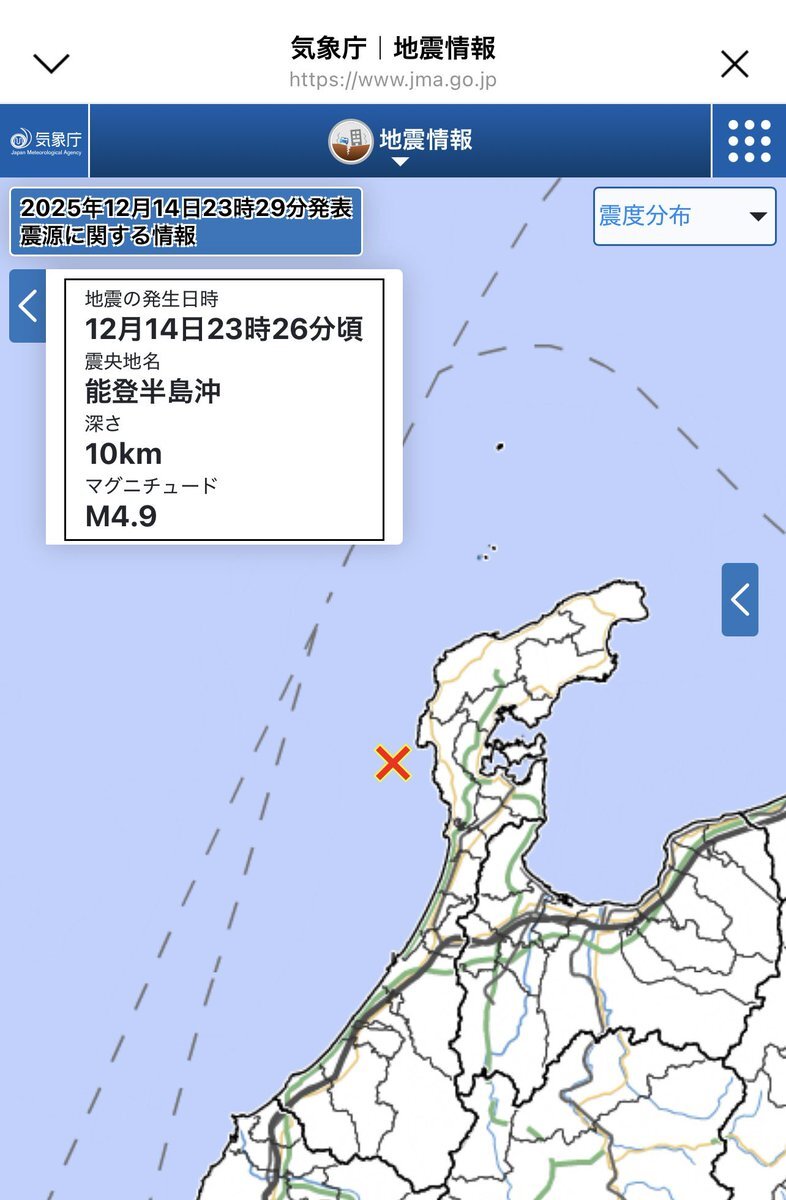Open the 気象庁 home logo
This screenshot has width=786, height=1200.
pos(46,140)
